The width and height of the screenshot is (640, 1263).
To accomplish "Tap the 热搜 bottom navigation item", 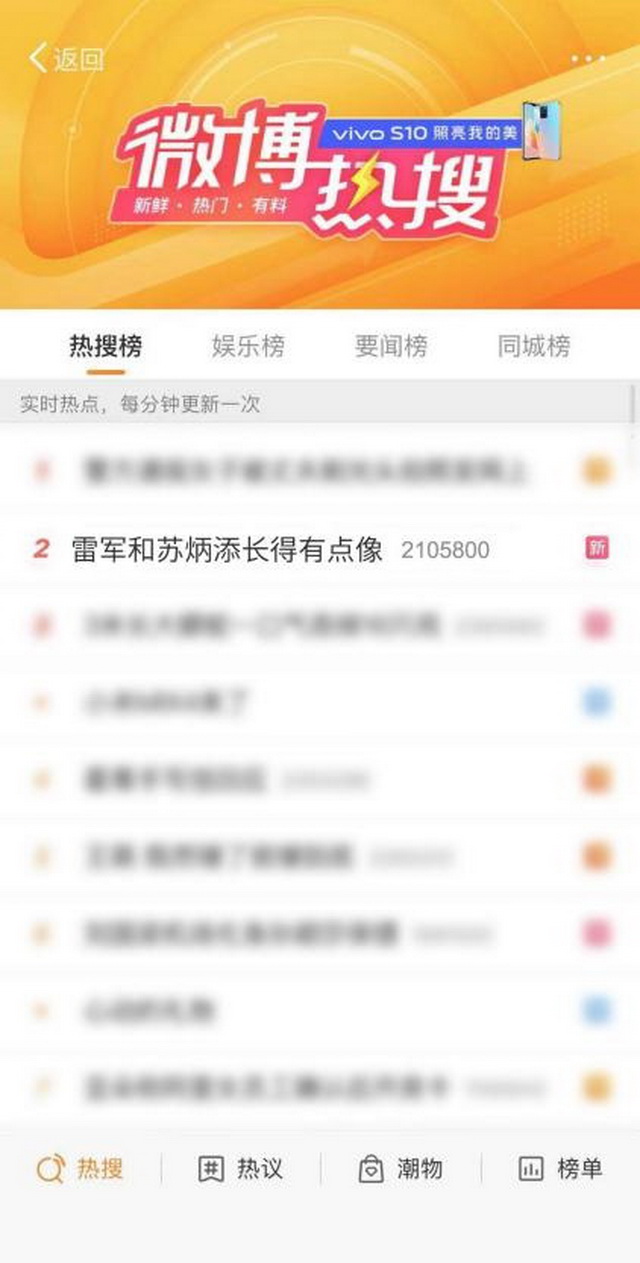I will 81,1168.
